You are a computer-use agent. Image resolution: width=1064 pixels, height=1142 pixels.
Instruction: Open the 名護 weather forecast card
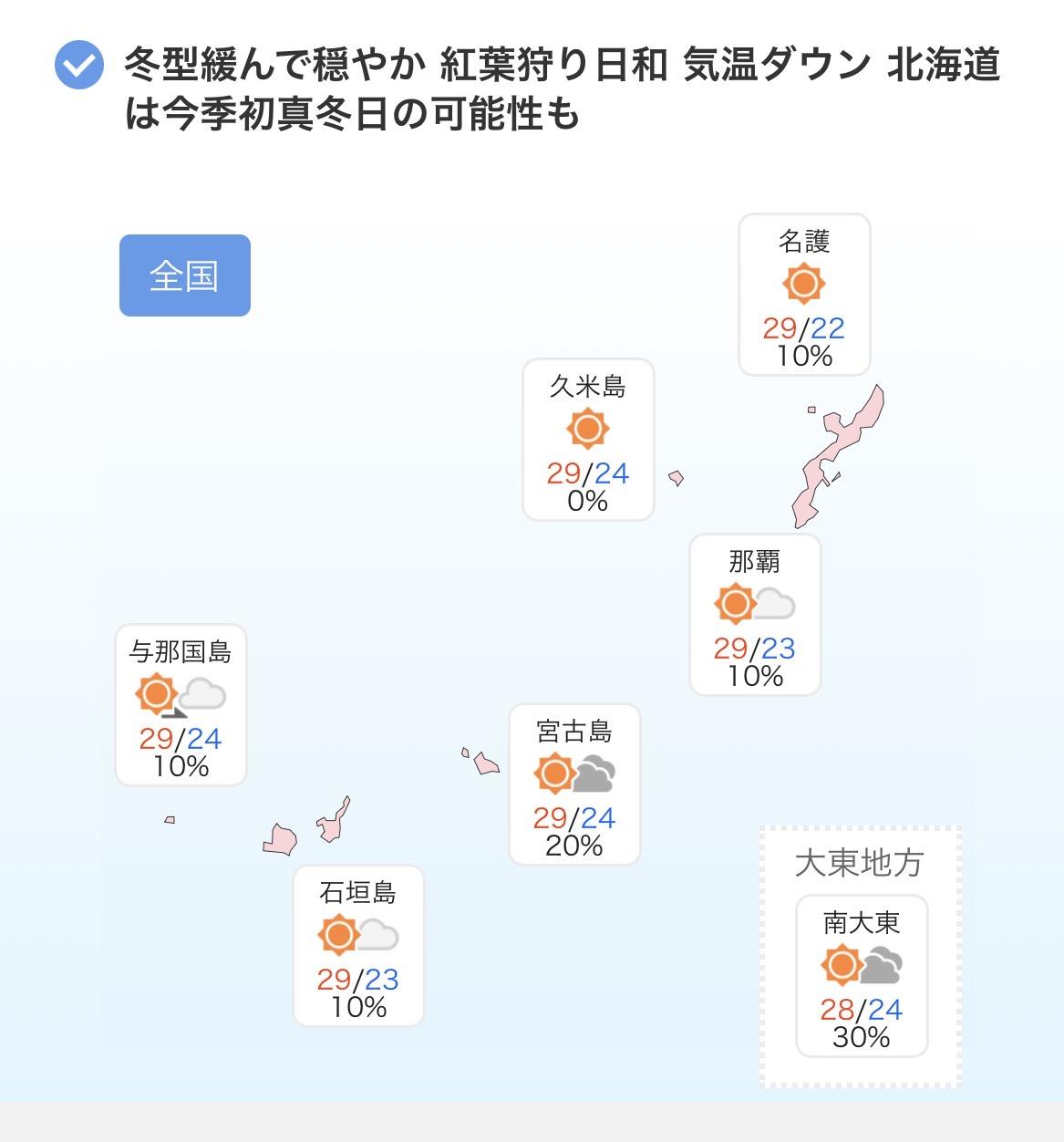click(804, 295)
